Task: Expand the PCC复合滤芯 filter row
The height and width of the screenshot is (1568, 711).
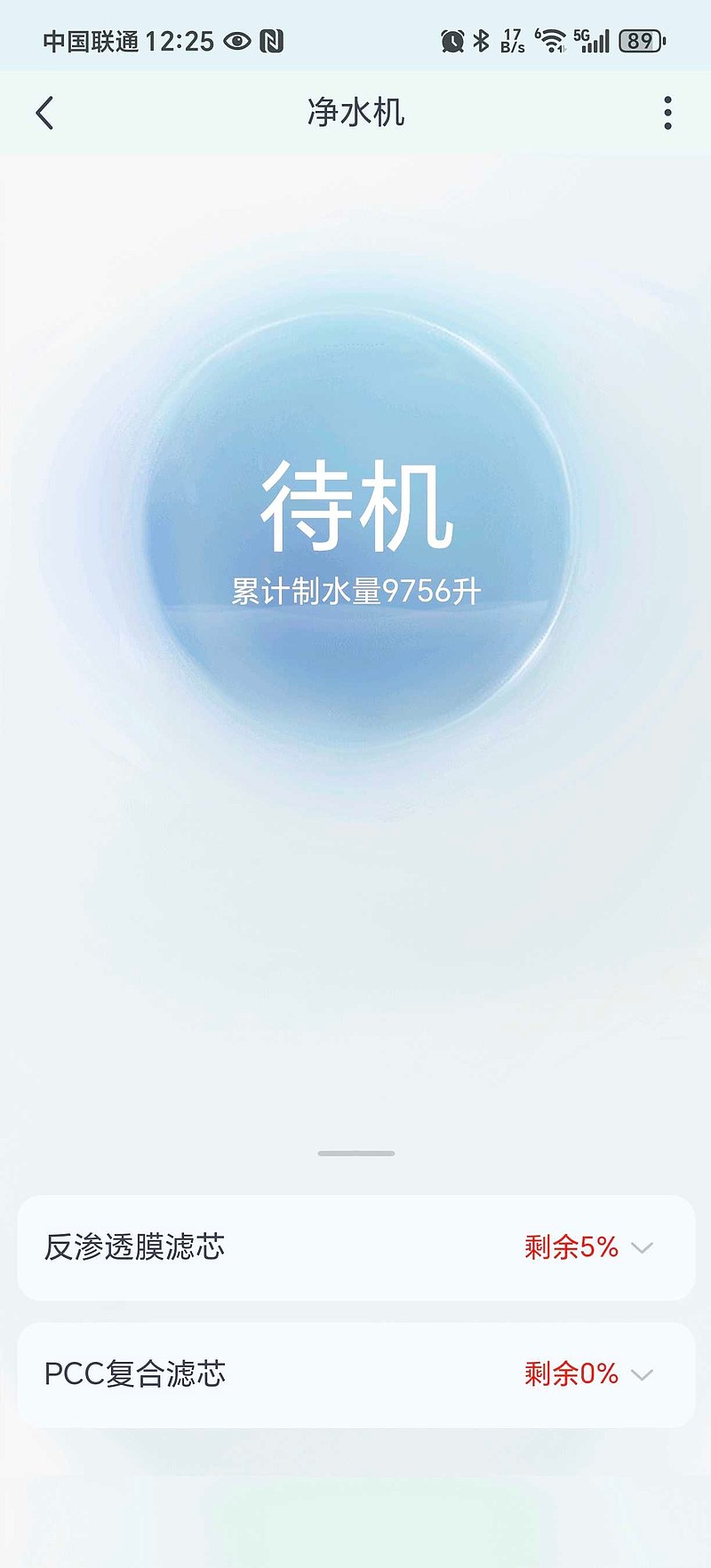Action: click(x=641, y=1374)
